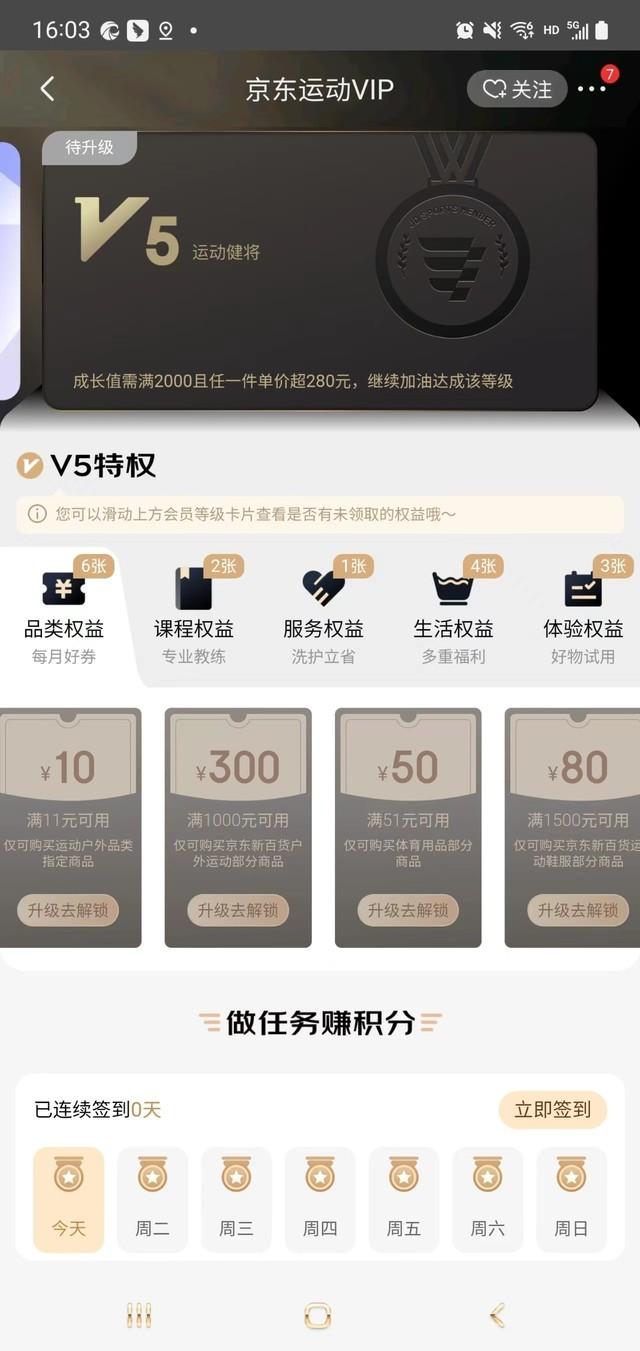Unlock the ¥300 coupon via 升级去解锁
Screen dimensions: 640x1351
238,910
